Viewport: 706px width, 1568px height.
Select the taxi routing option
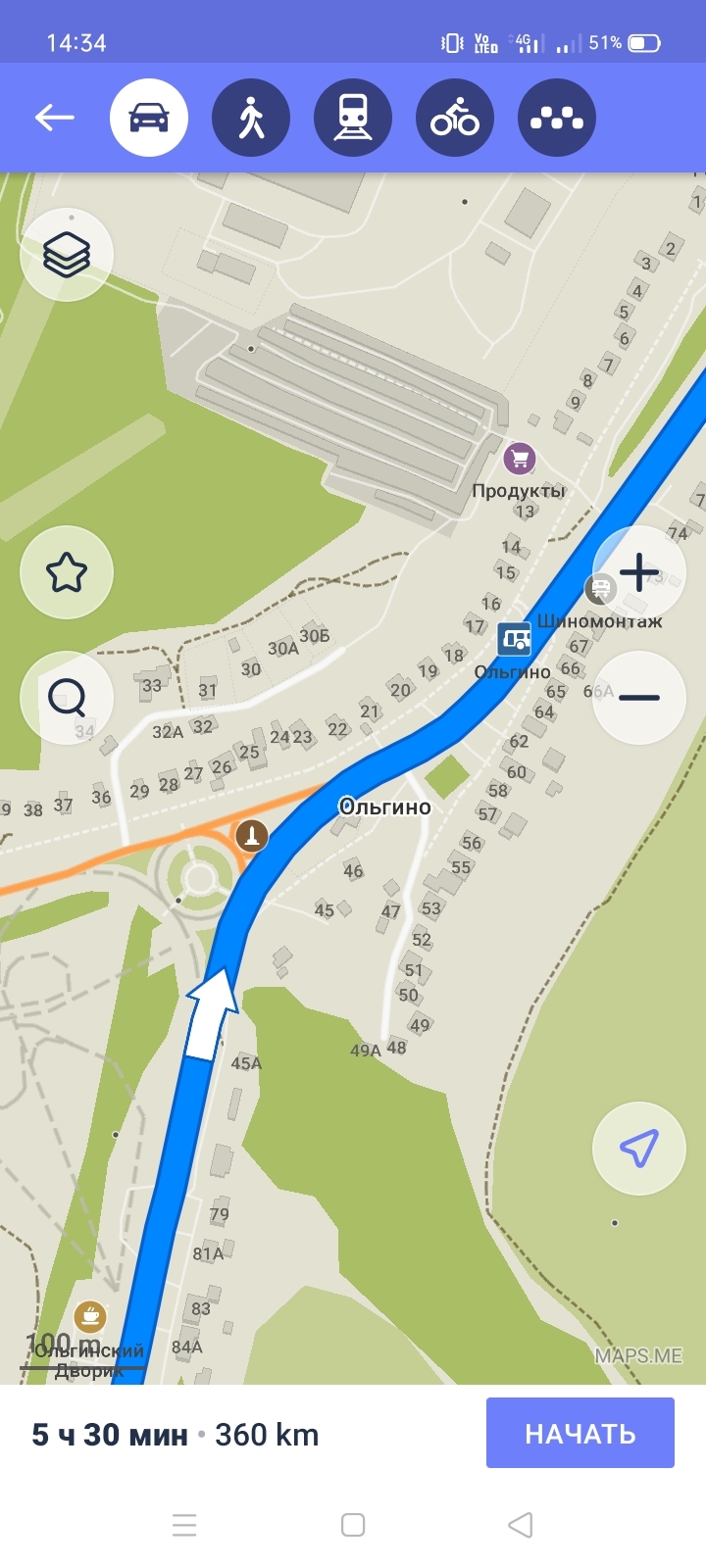(x=557, y=118)
